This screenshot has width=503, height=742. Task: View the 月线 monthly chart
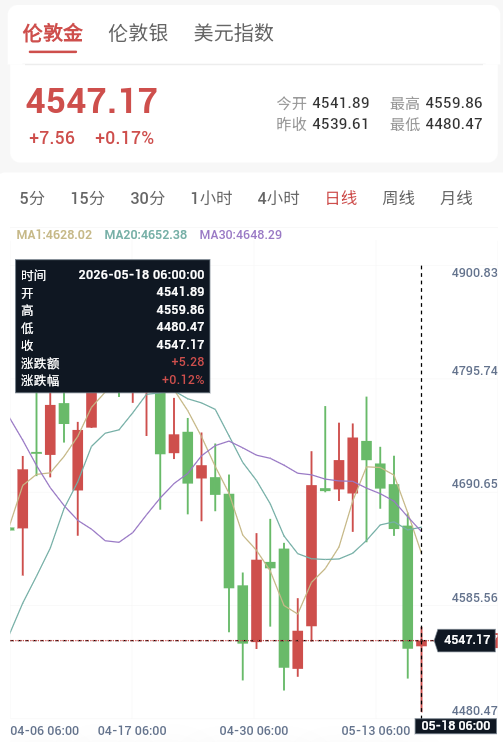click(x=456, y=198)
